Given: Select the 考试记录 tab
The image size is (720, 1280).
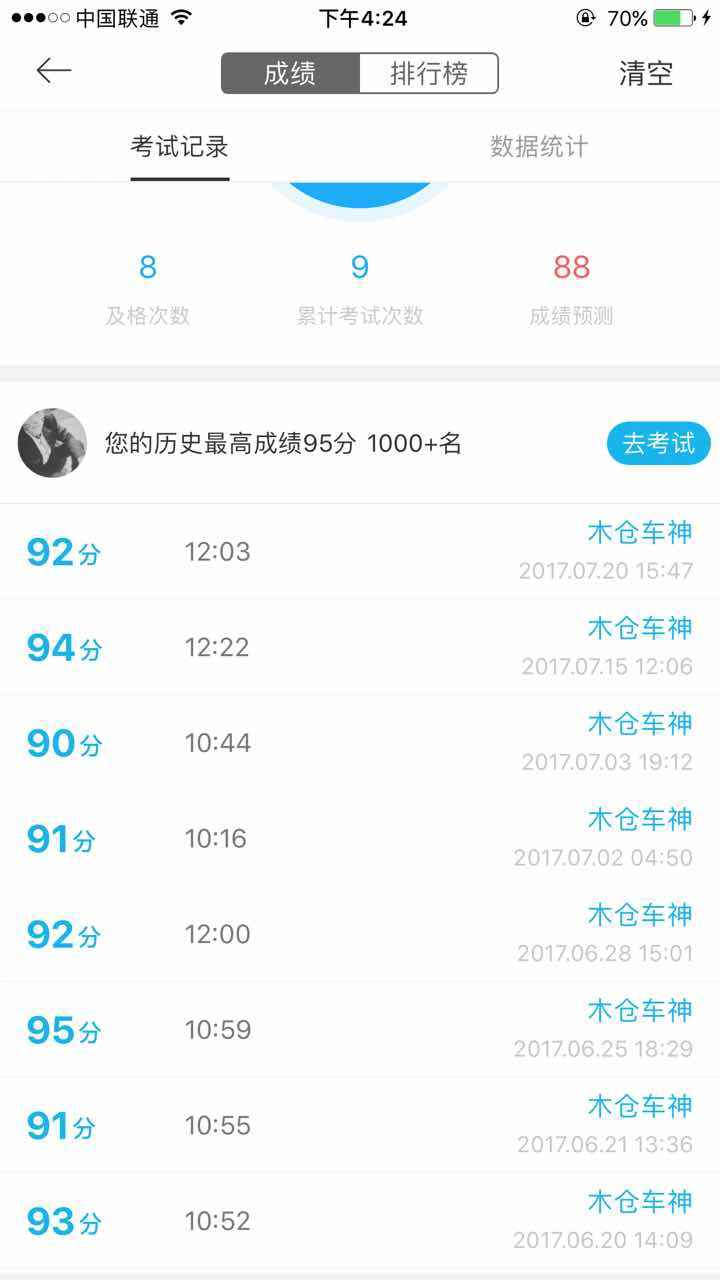Looking at the screenshot, I should [180, 147].
